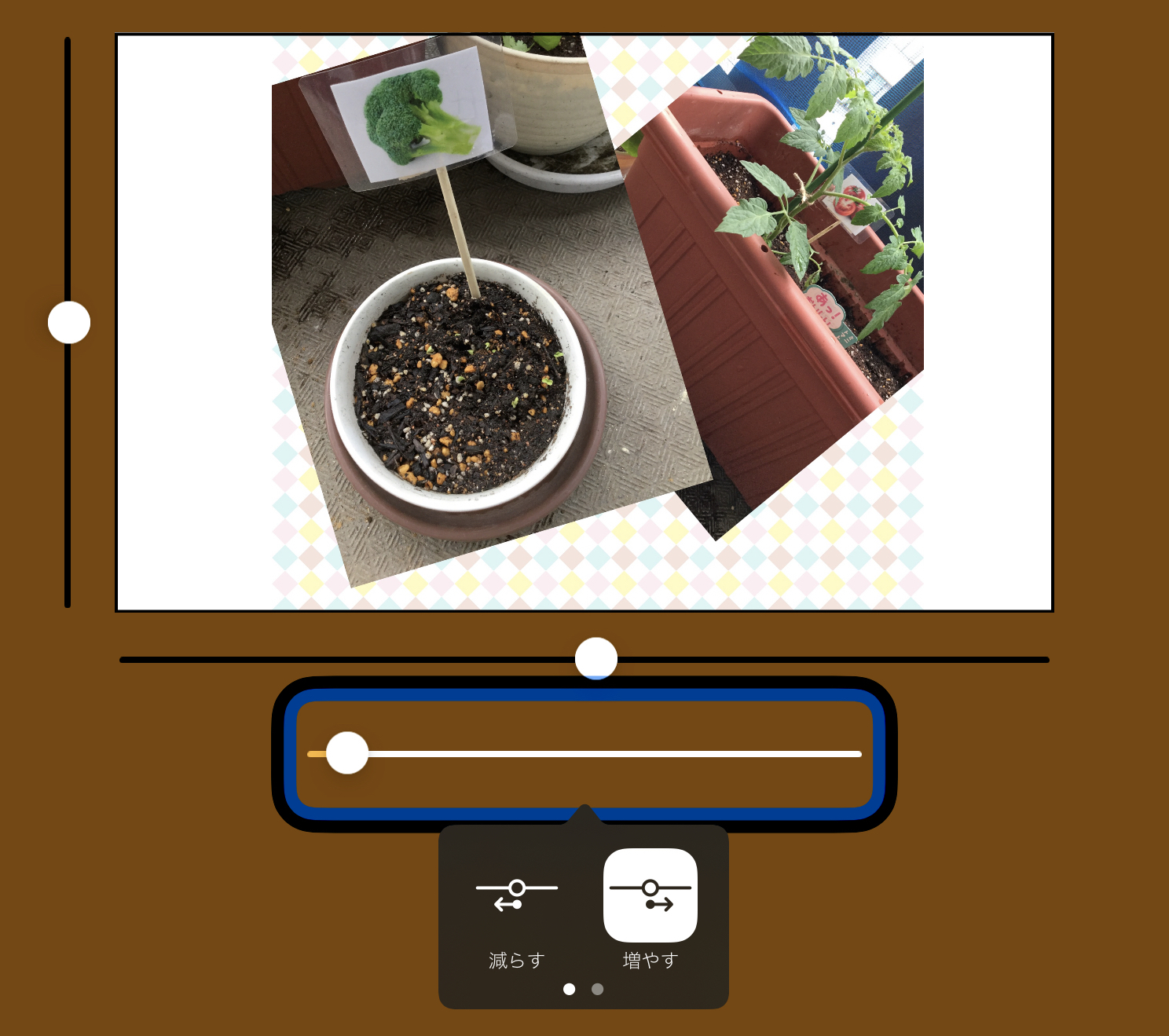This screenshot has height=1036, width=1169.
Task: Switch to the second page dot
Action: pos(597,989)
